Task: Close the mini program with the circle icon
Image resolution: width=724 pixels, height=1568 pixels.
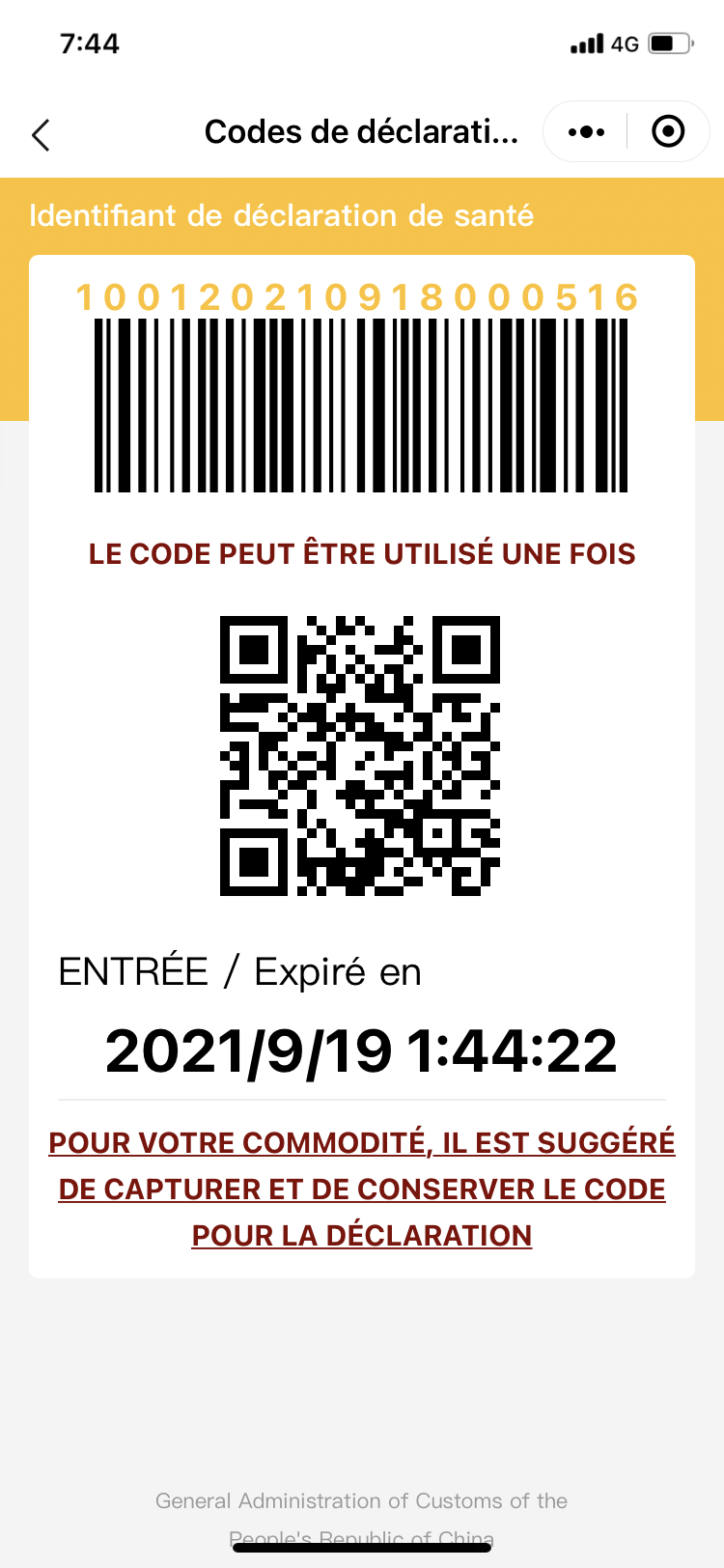Action: click(668, 131)
